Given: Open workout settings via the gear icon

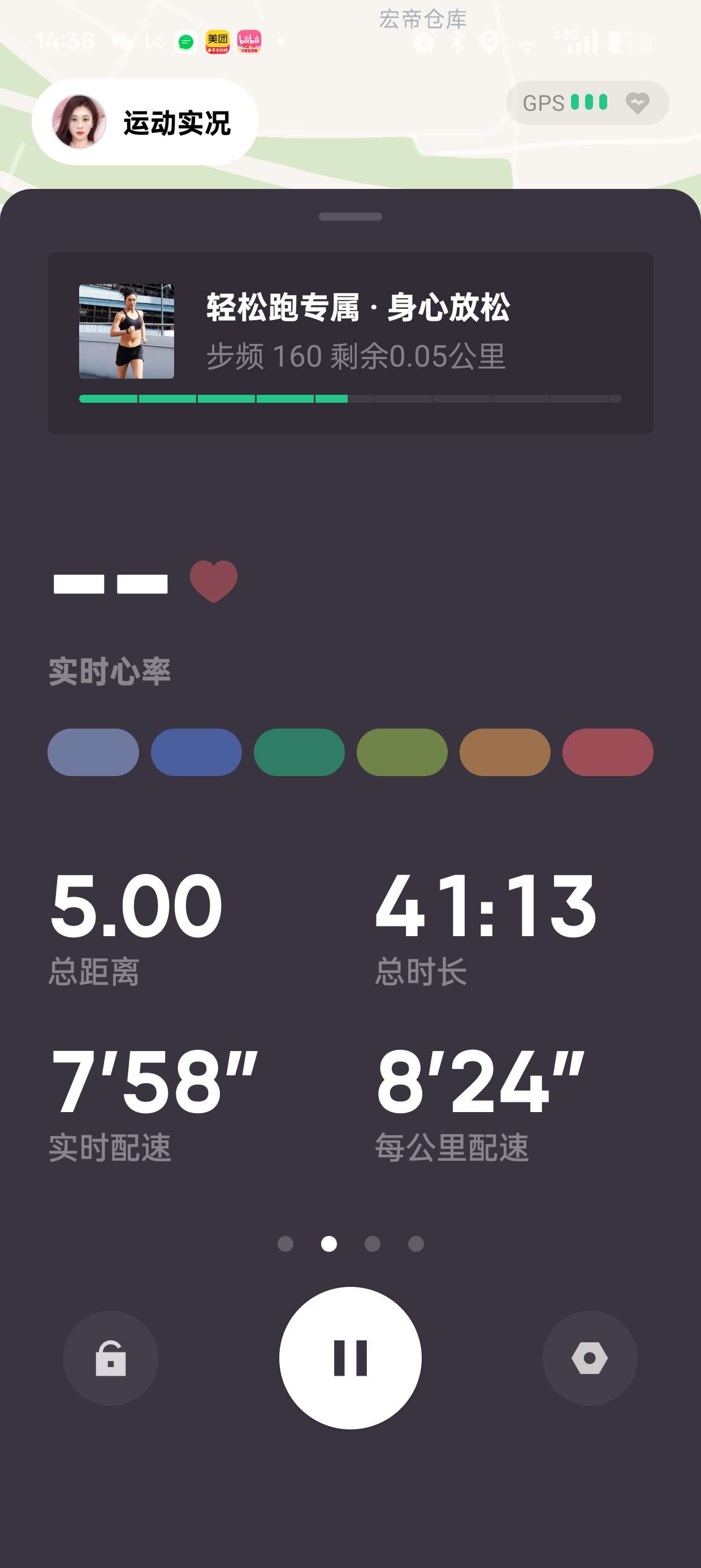Looking at the screenshot, I should [589, 1358].
